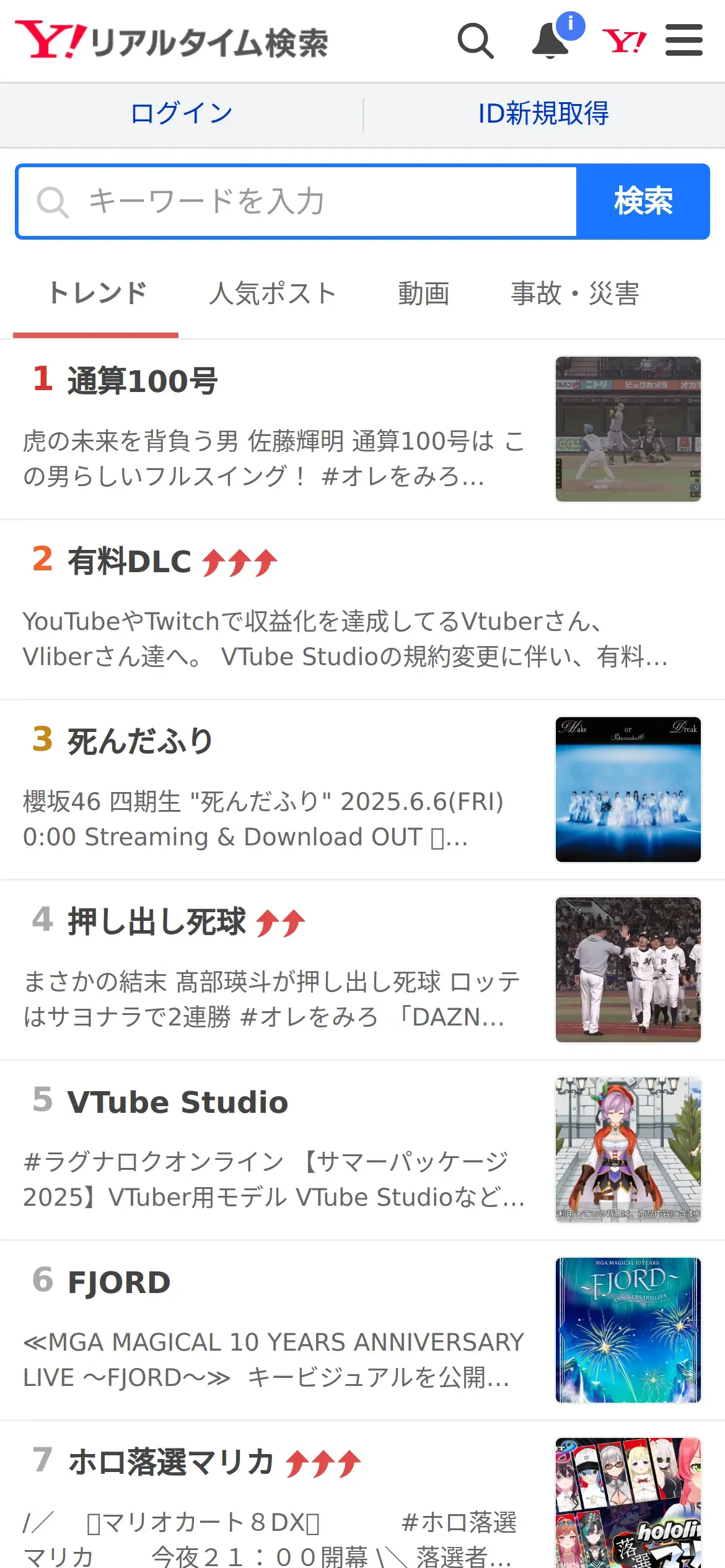Open the hamburger menu
The image size is (725, 1568).
(683, 41)
